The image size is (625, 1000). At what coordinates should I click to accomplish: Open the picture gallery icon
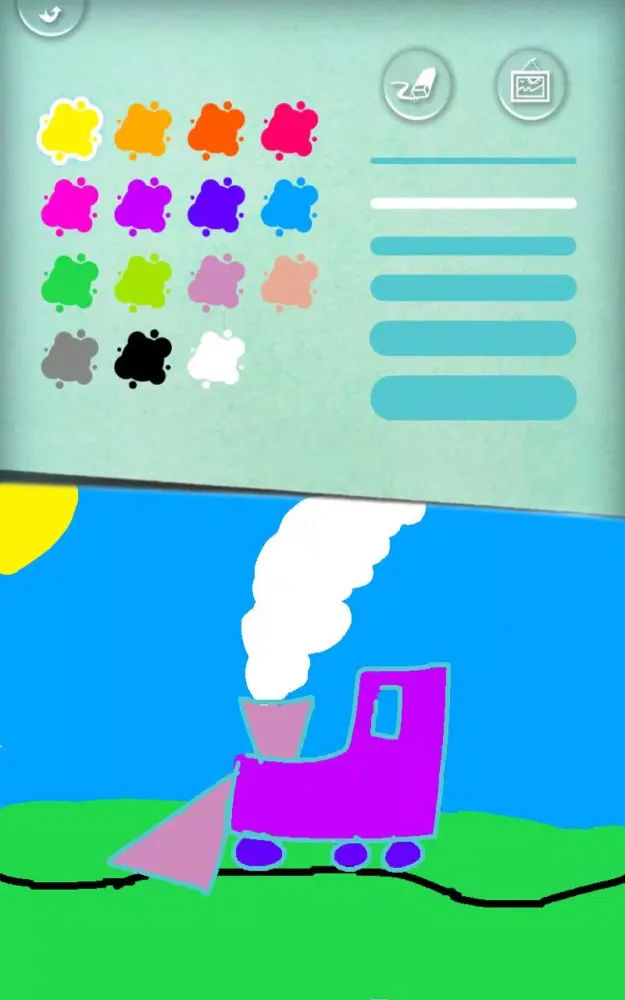click(x=532, y=84)
